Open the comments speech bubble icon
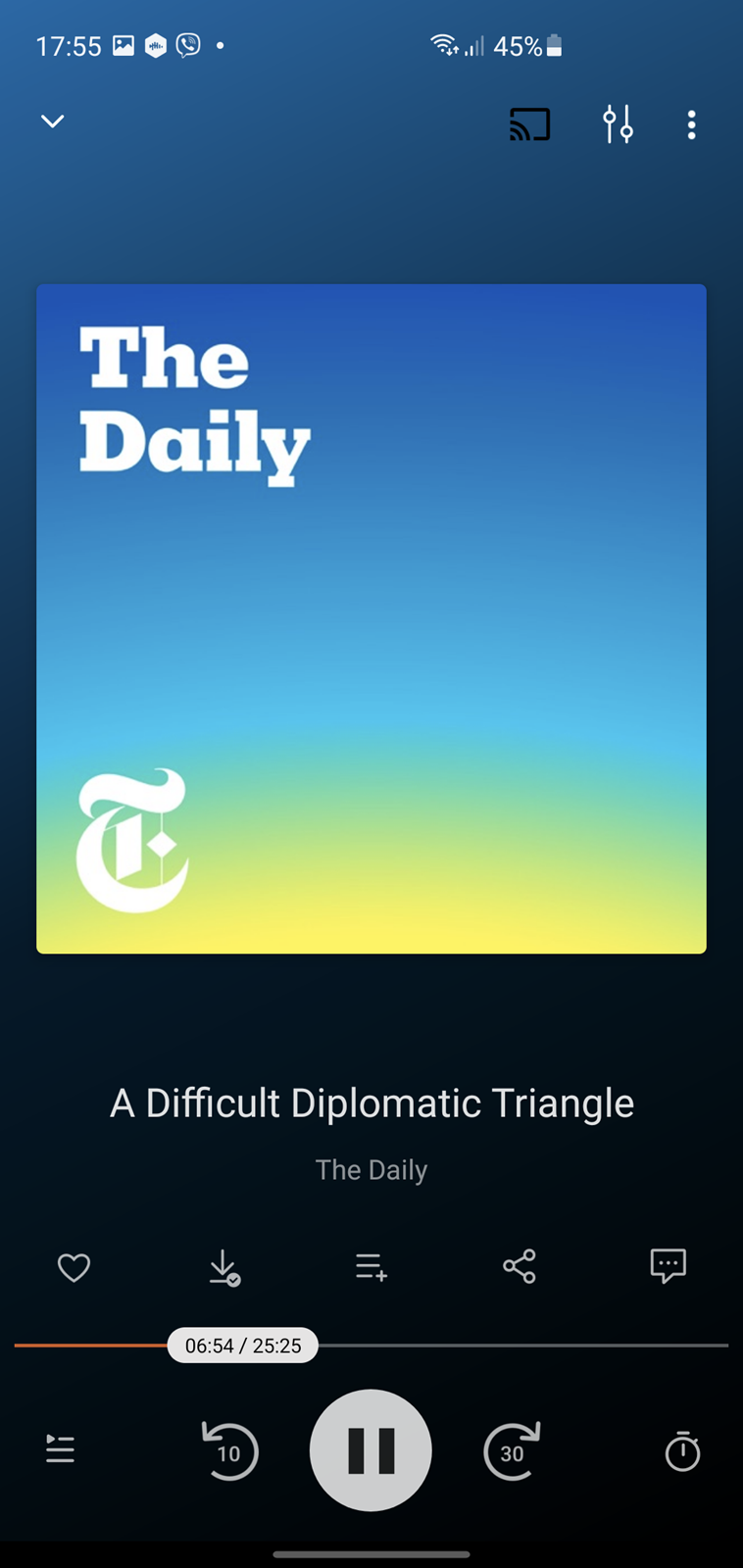Image resolution: width=743 pixels, height=1568 pixels. (668, 1266)
